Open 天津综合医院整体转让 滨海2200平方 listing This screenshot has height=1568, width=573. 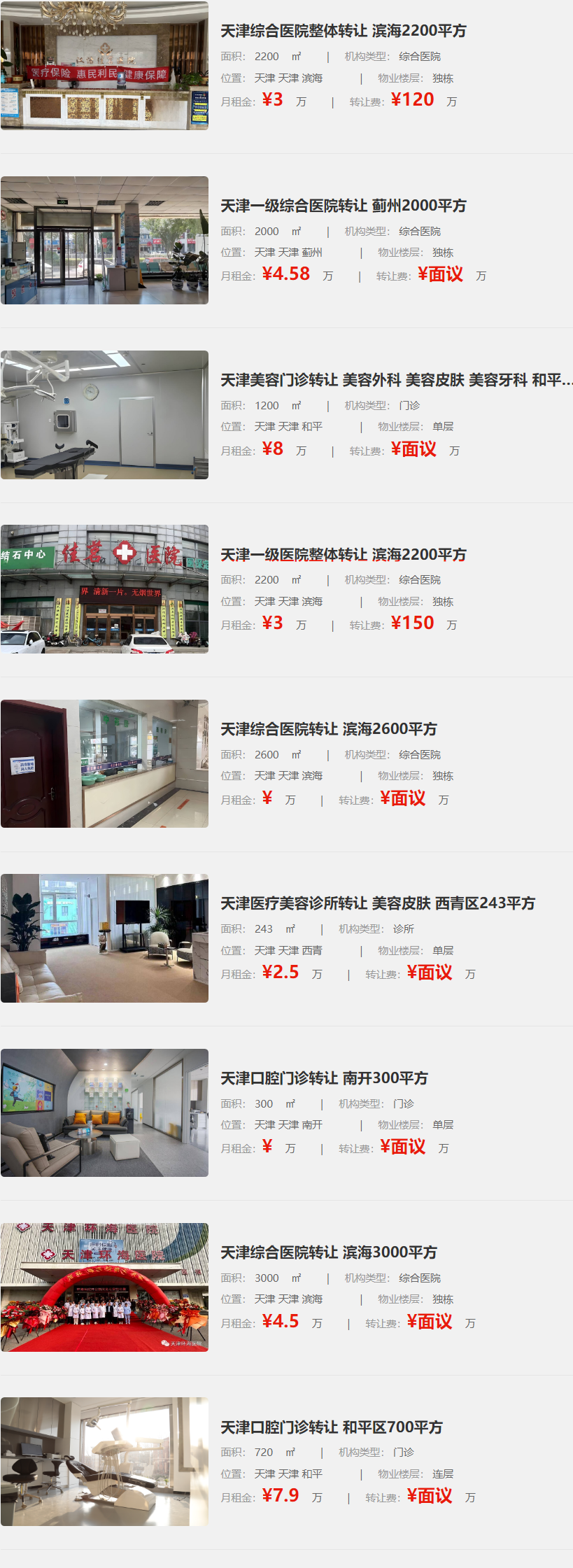[x=343, y=31]
